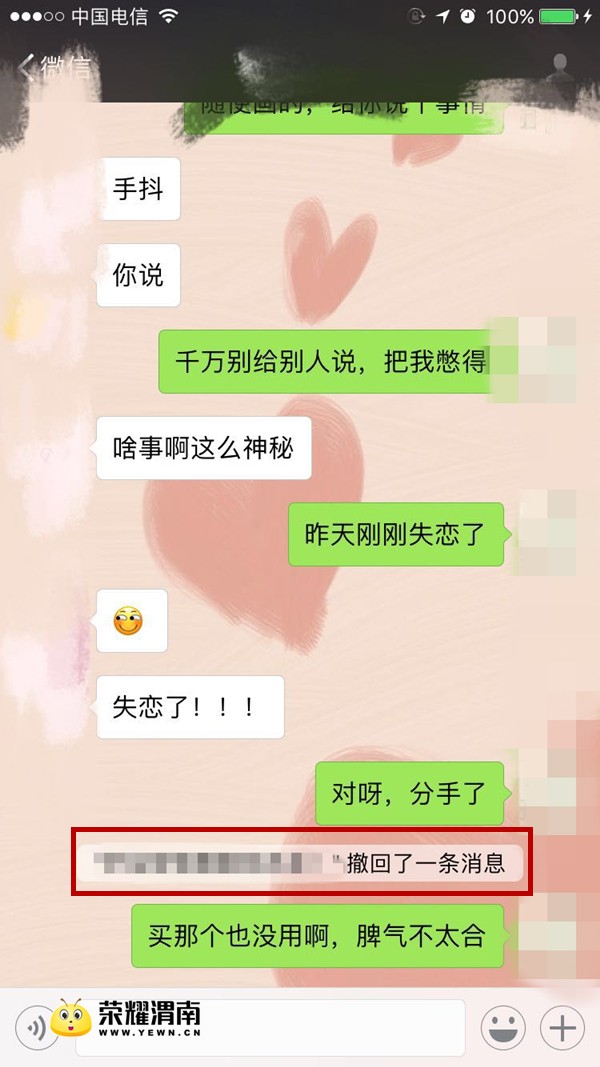Viewport: 600px width, 1067px height.
Task: Open chat details via the profile icon
Action: (x=561, y=66)
